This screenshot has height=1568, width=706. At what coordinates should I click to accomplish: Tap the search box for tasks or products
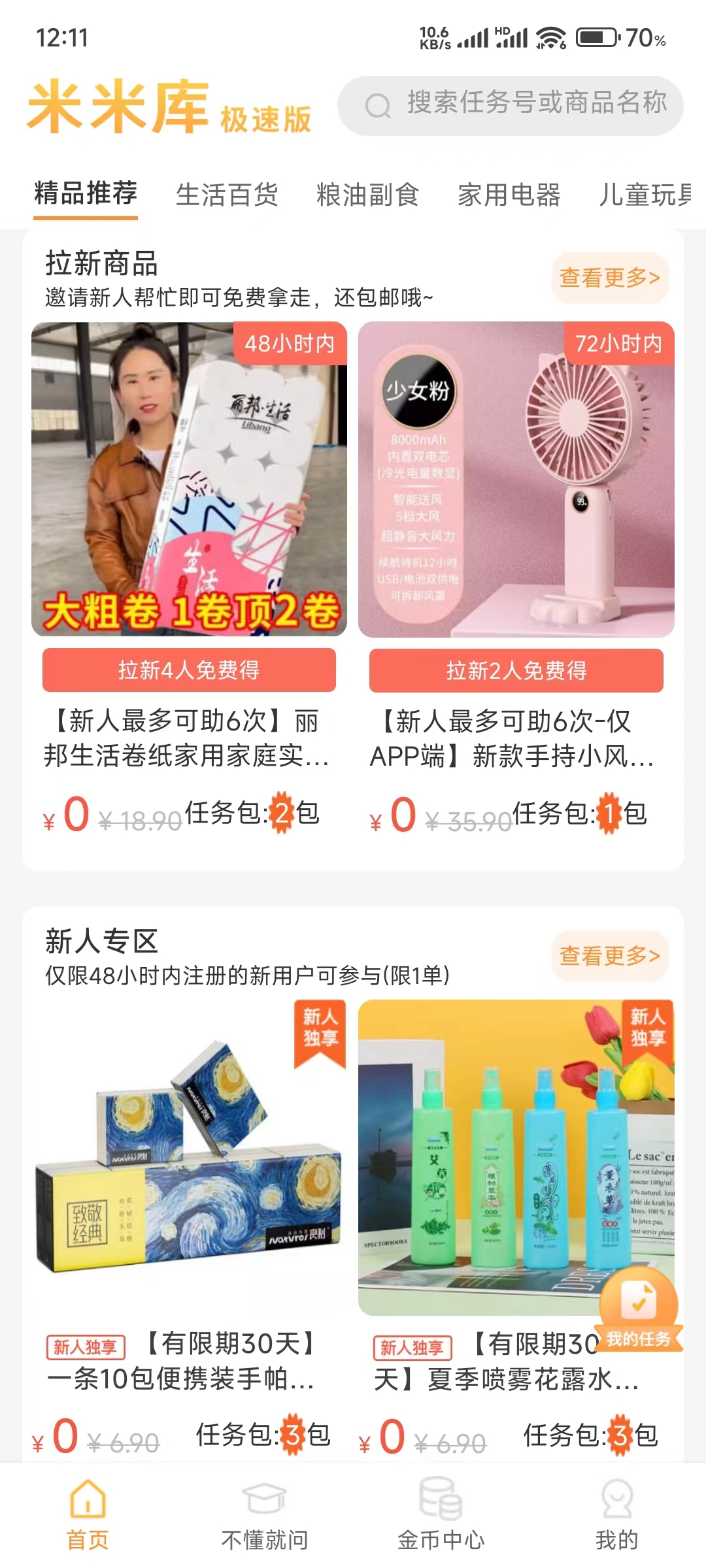[510, 105]
